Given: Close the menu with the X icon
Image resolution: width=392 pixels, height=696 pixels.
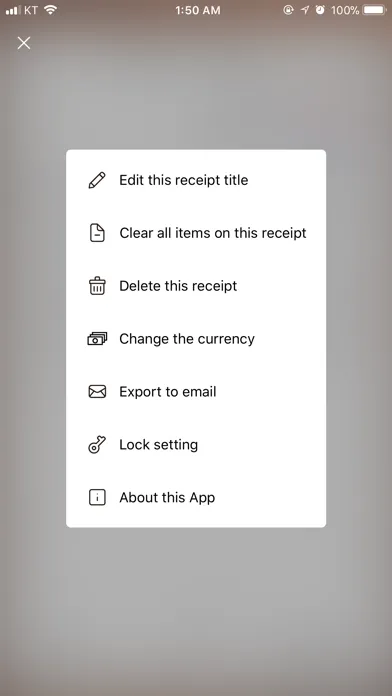Looking at the screenshot, I should 24,43.
